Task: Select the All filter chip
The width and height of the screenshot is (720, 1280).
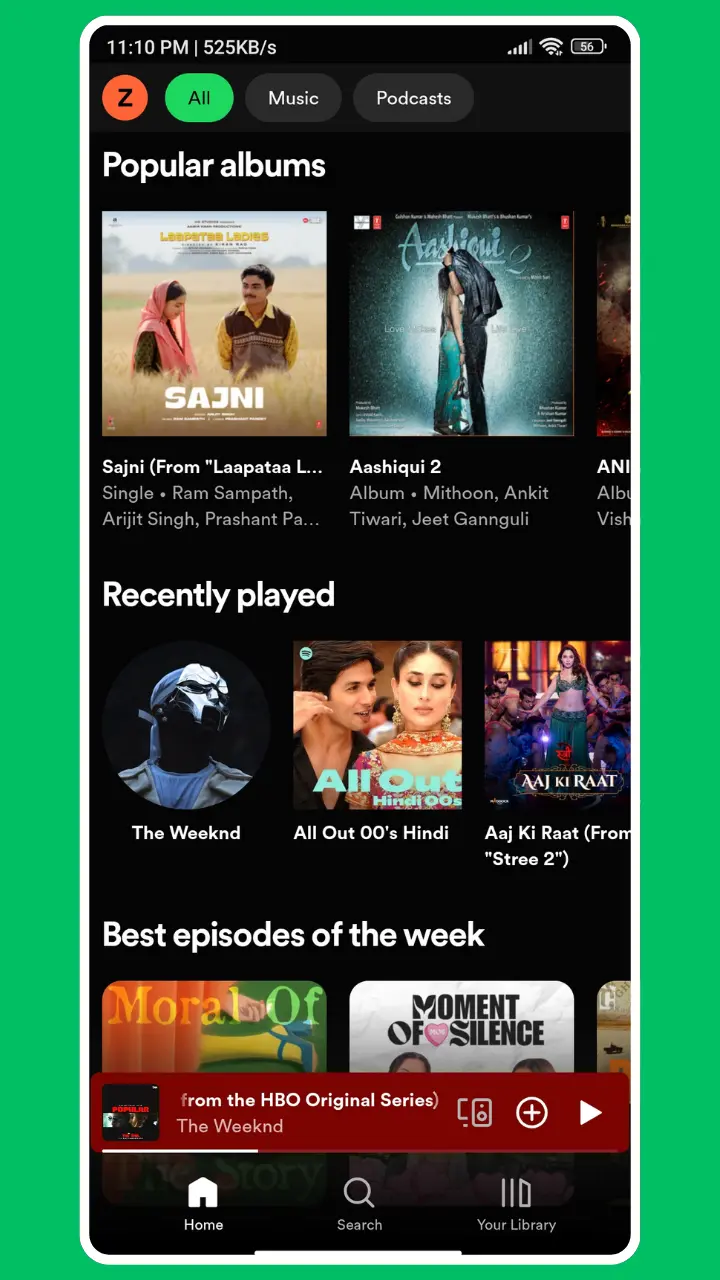Action: tap(199, 98)
